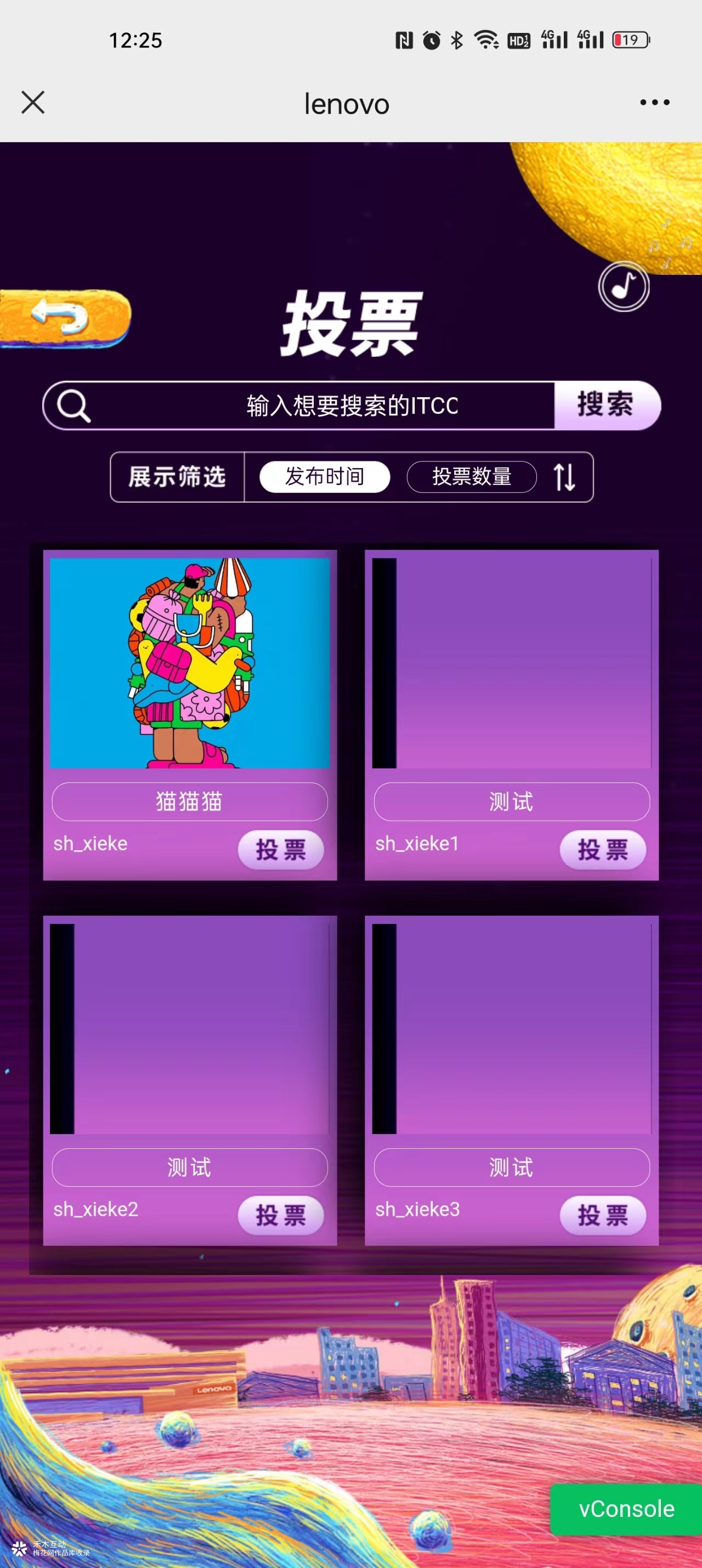Open the three-dot overflow menu

pyautogui.click(x=654, y=102)
